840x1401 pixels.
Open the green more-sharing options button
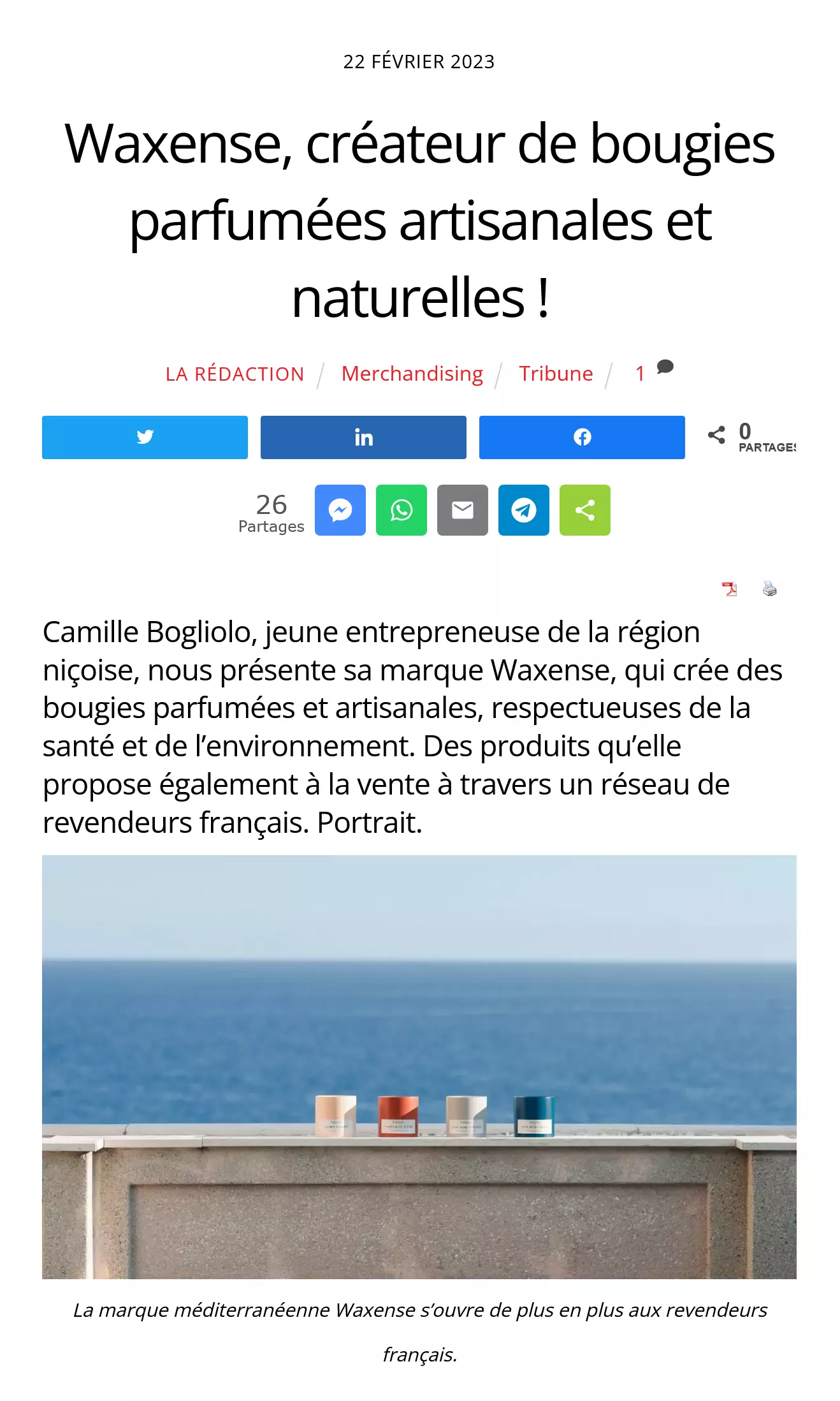(x=585, y=510)
